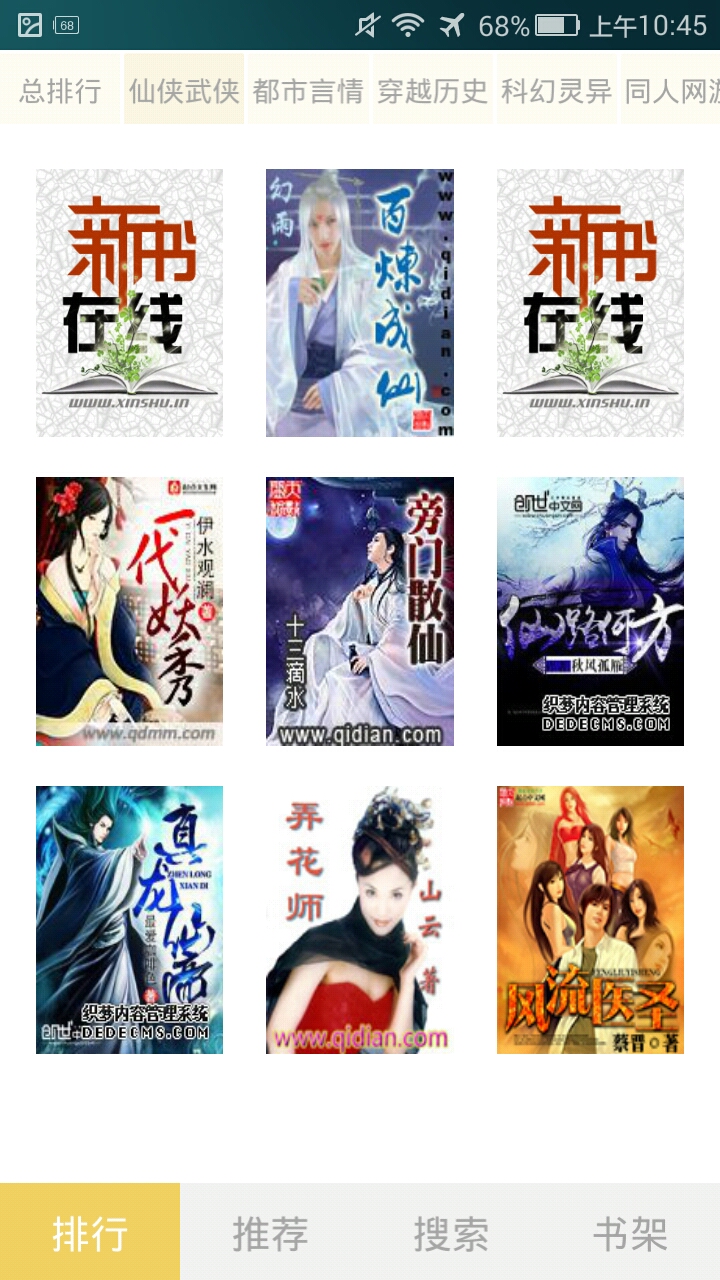The height and width of the screenshot is (1280, 720).
Task: Show the 科幻灵异 category
Action: [556, 91]
